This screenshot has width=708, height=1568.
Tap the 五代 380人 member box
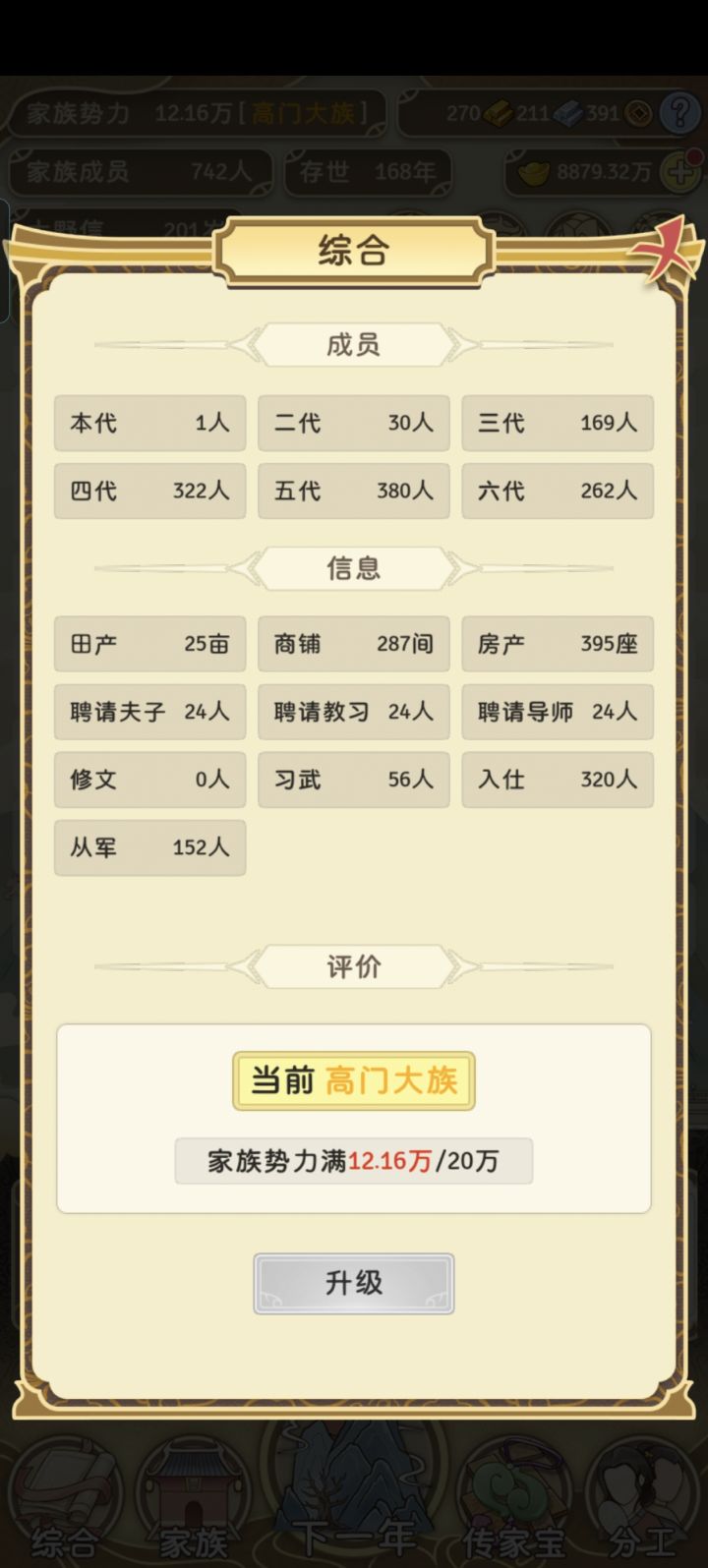[353, 492]
